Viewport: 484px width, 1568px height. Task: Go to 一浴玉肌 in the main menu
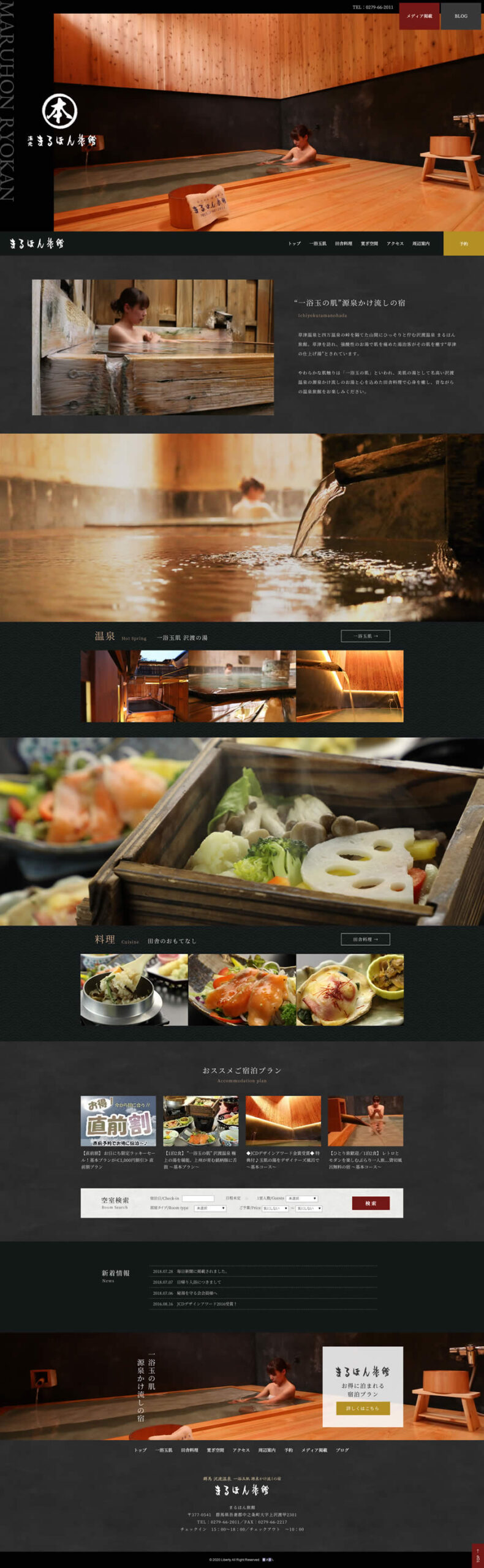pos(317,243)
